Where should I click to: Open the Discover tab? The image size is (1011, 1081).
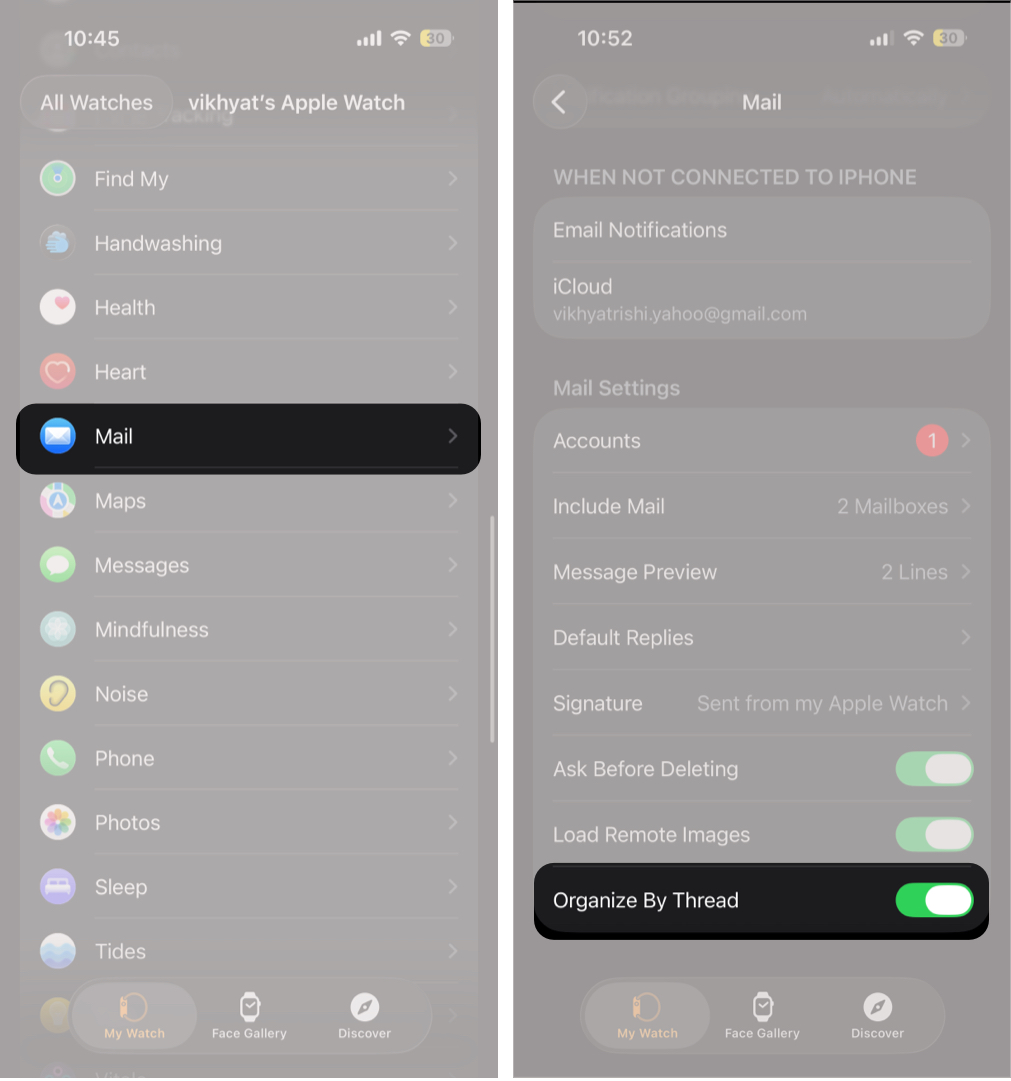click(877, 1014)
